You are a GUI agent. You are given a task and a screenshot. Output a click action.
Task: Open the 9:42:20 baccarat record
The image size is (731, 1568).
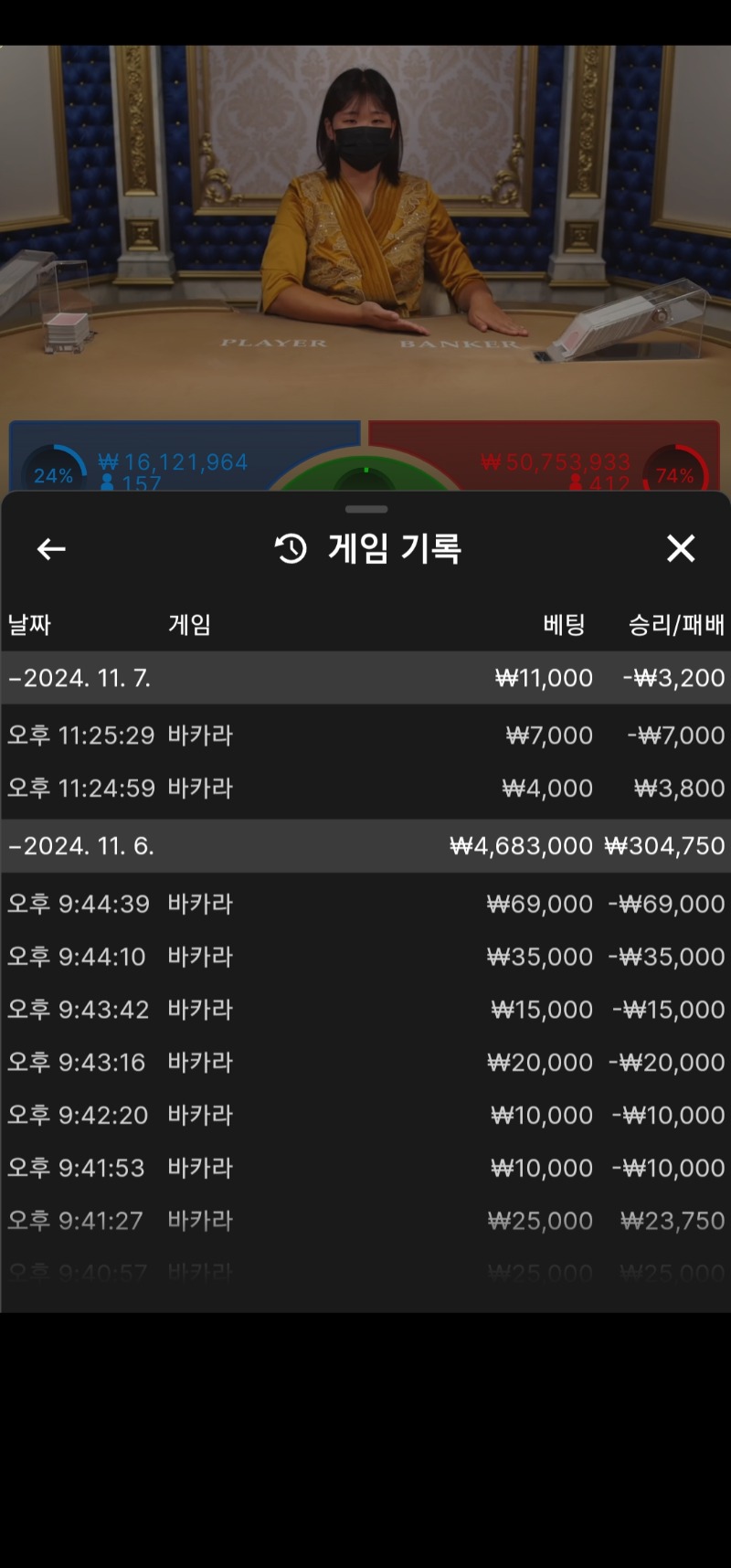365,1116
